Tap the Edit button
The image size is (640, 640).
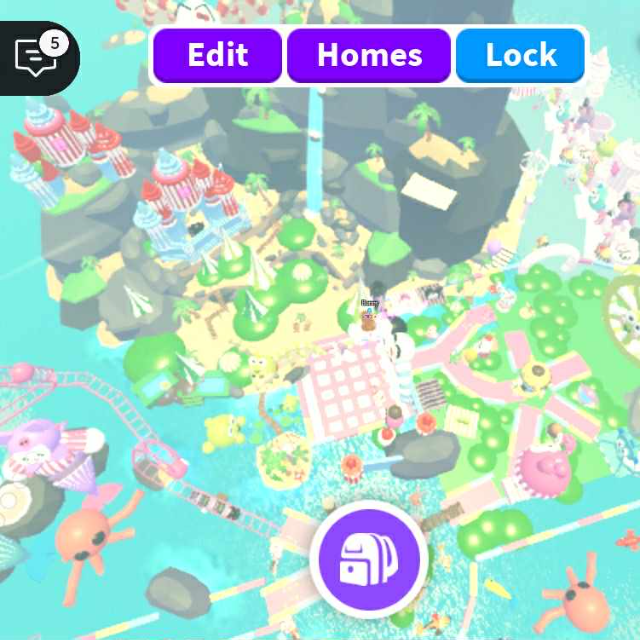[217, 55]
